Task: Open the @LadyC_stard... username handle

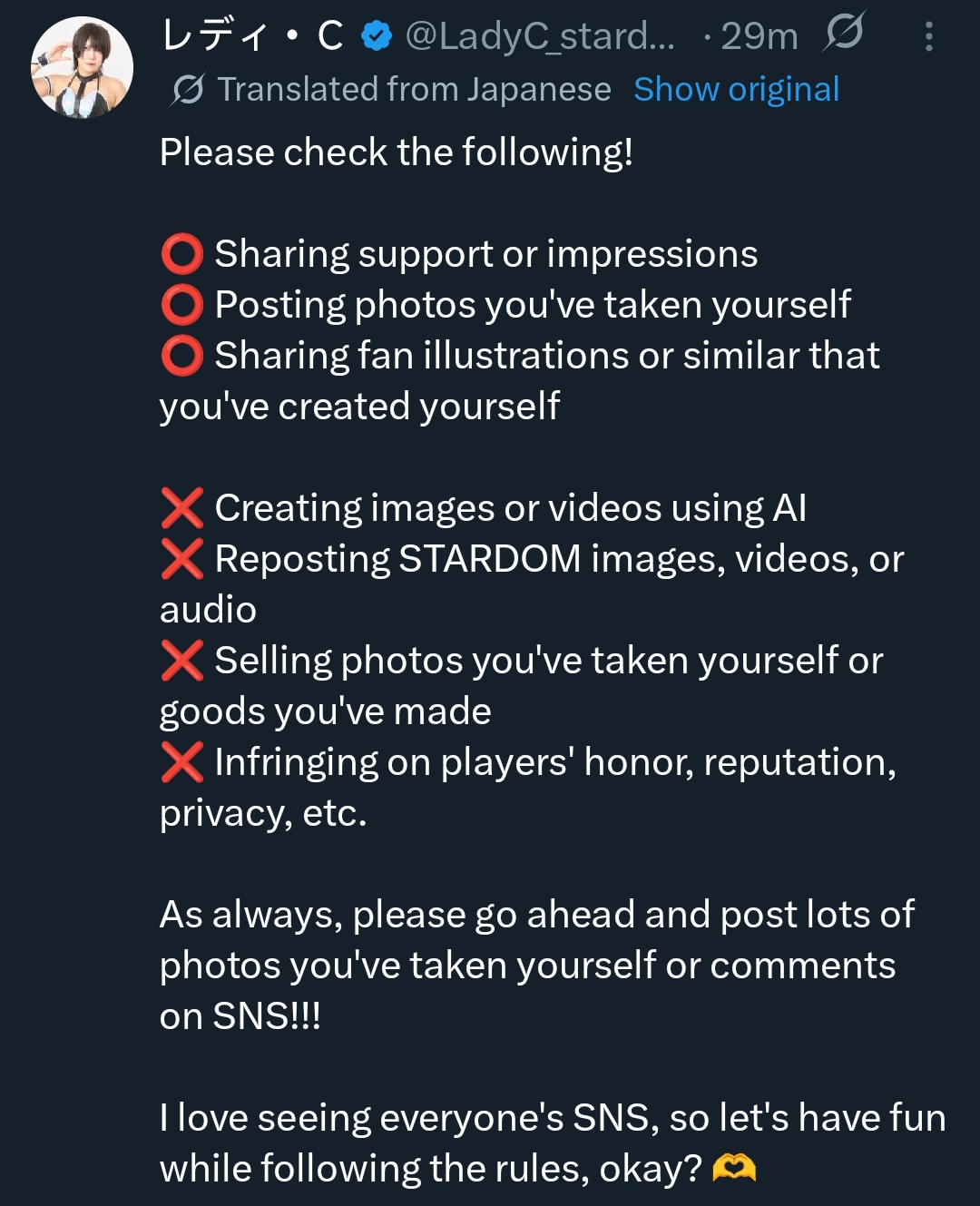Action: click(x=540, y=36)
